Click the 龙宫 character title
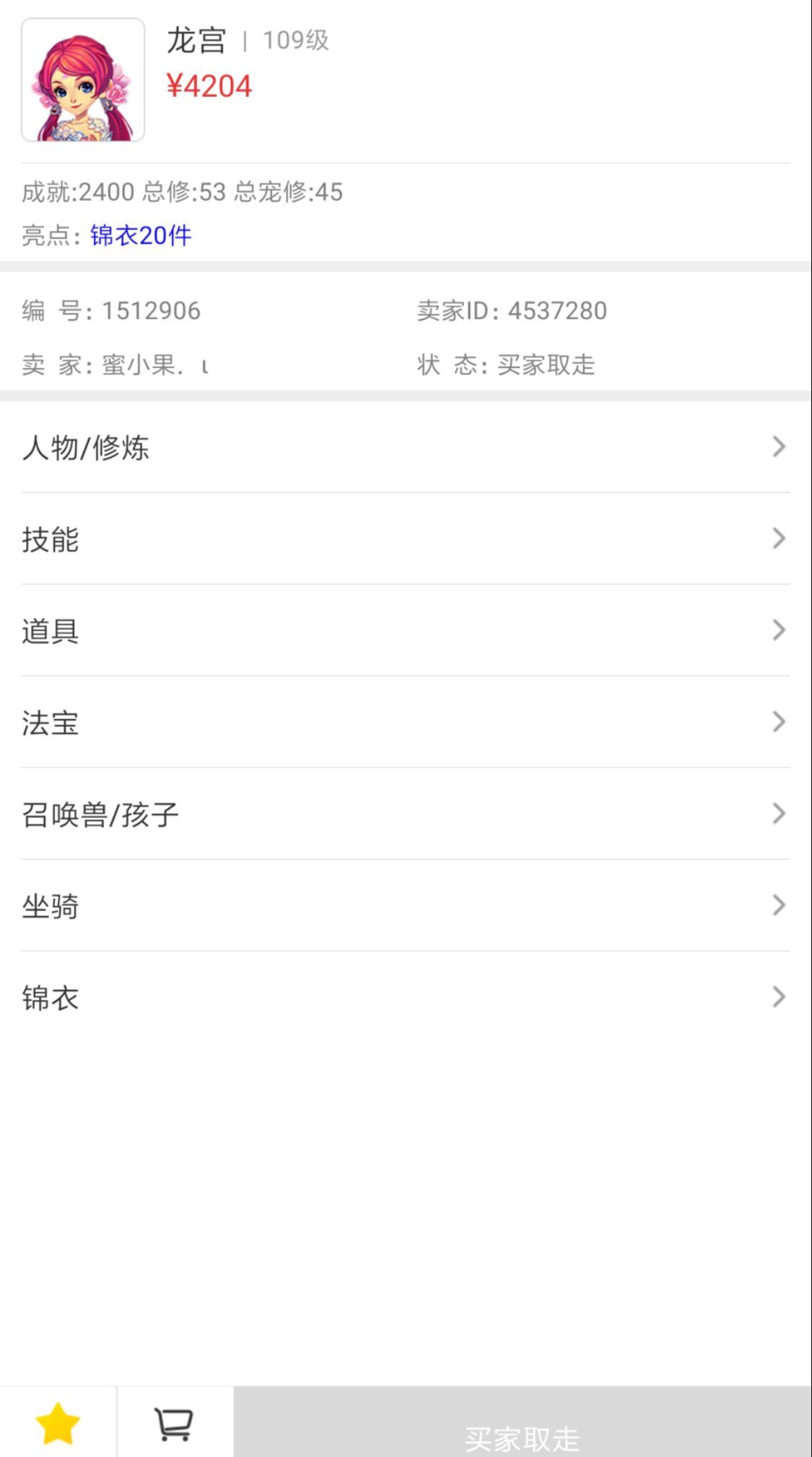The image size is (812, 1457). 197,40
